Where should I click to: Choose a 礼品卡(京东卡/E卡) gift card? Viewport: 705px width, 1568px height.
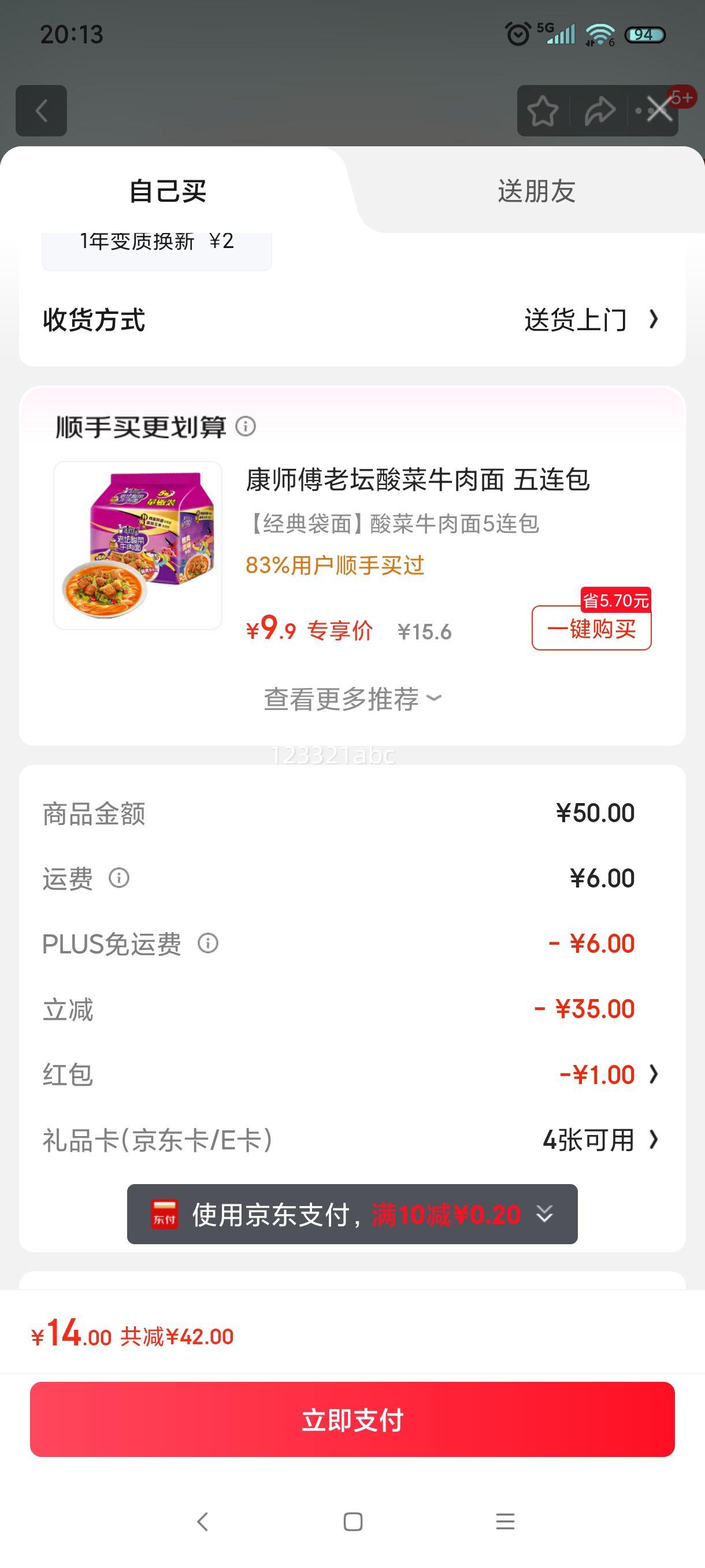coord(600,1140)
